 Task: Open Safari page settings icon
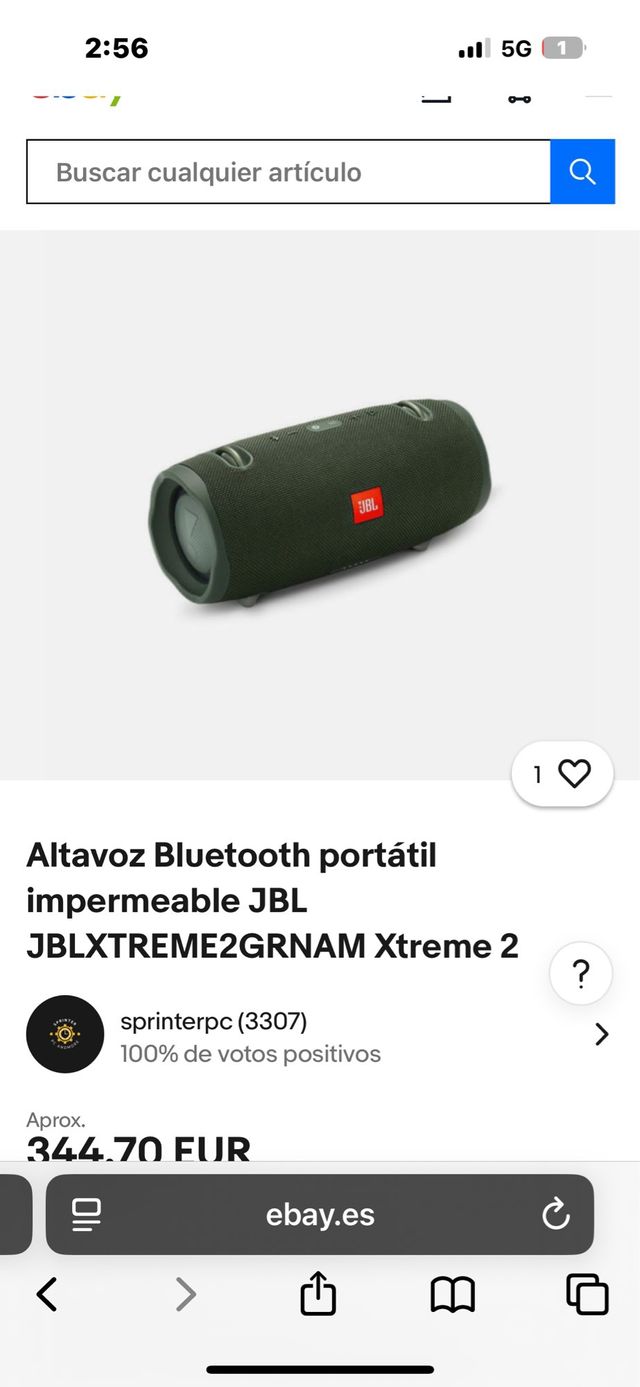(x=87, y=1215)
